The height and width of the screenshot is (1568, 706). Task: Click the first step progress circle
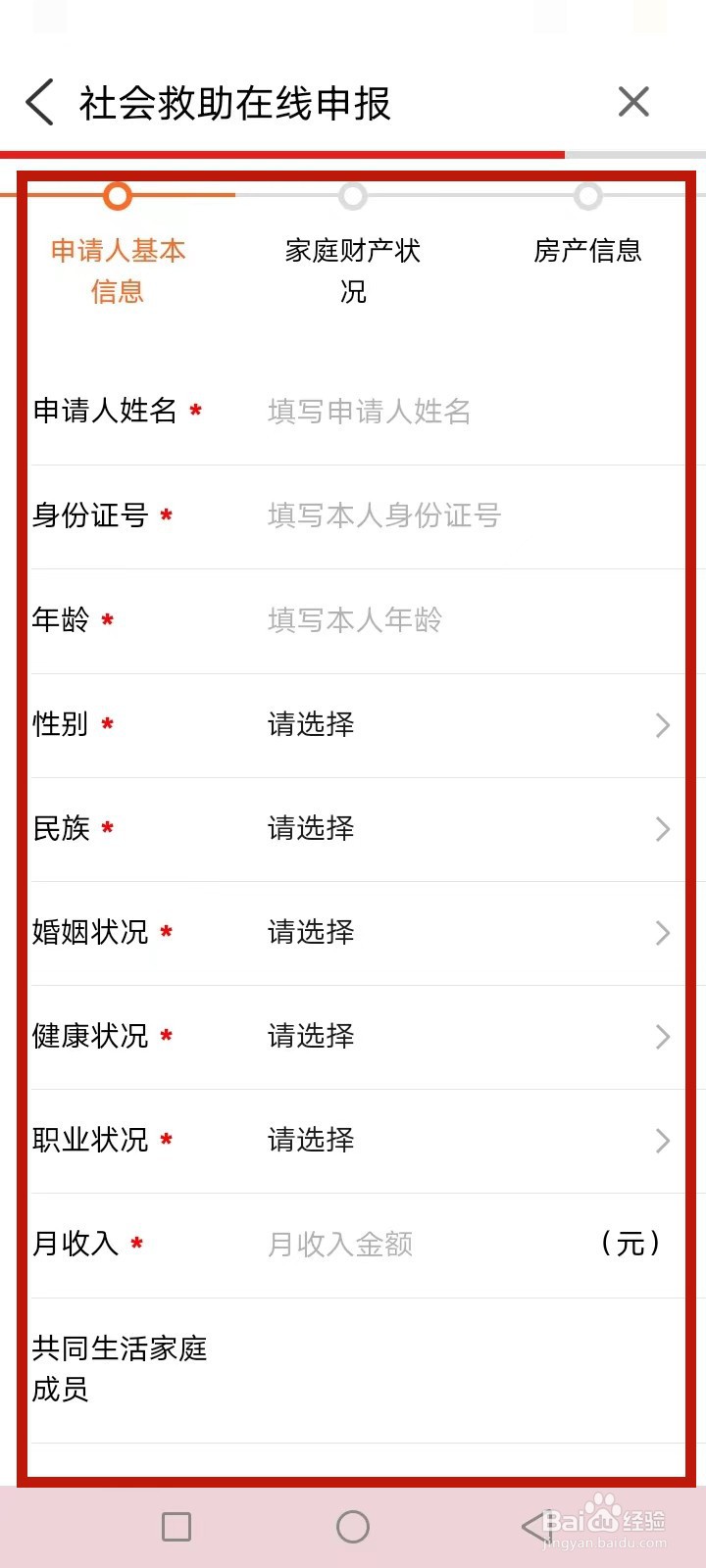click(118, 196)
